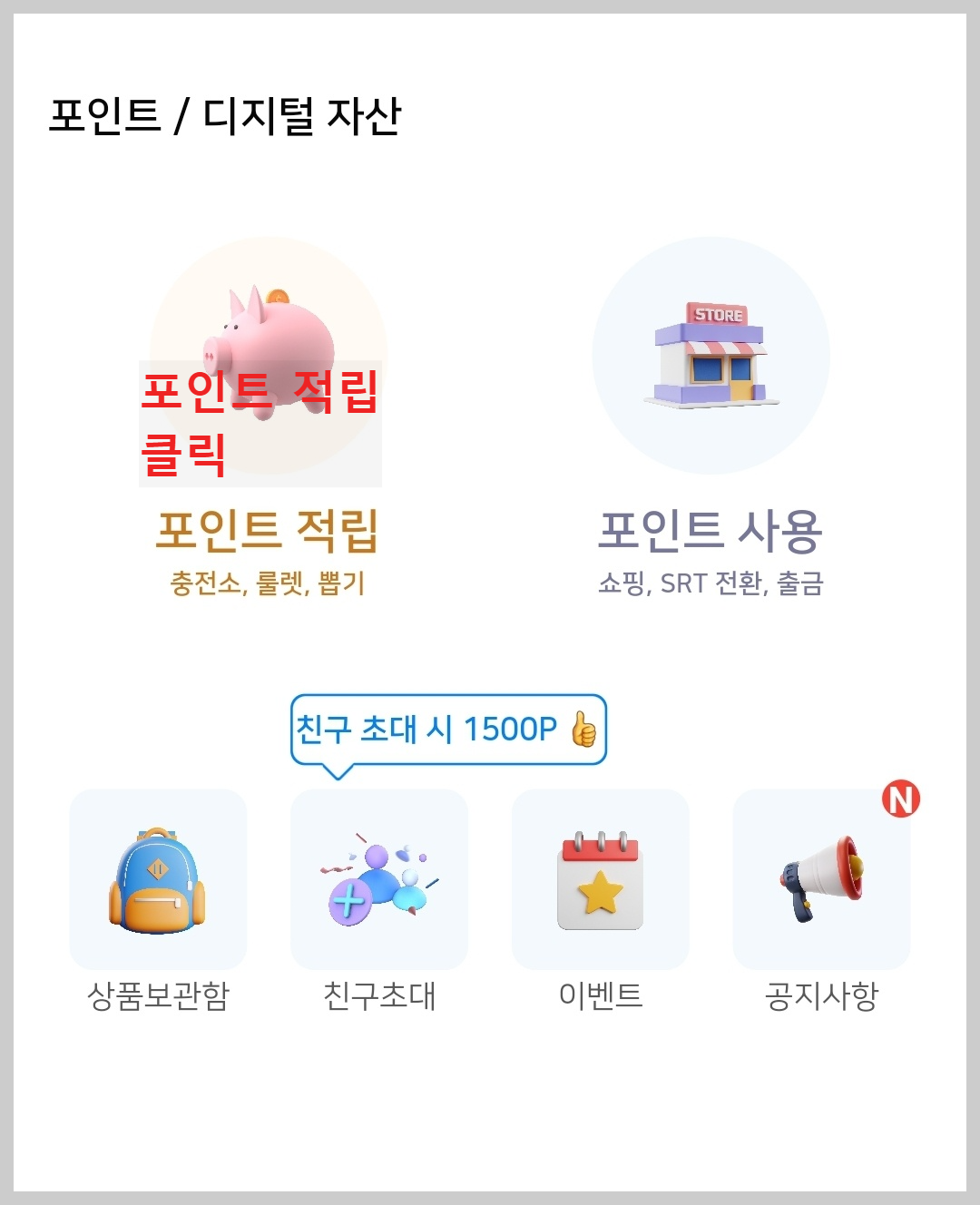980x1205 pixels.
Task: Click the STORE sign on the shop icon
Action: click(x=716, y=312)
